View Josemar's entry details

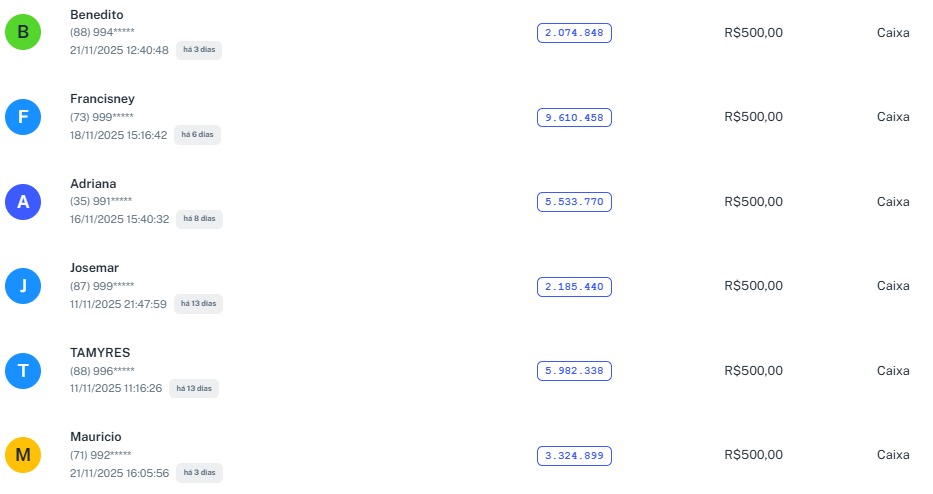(x=94, y=268)
